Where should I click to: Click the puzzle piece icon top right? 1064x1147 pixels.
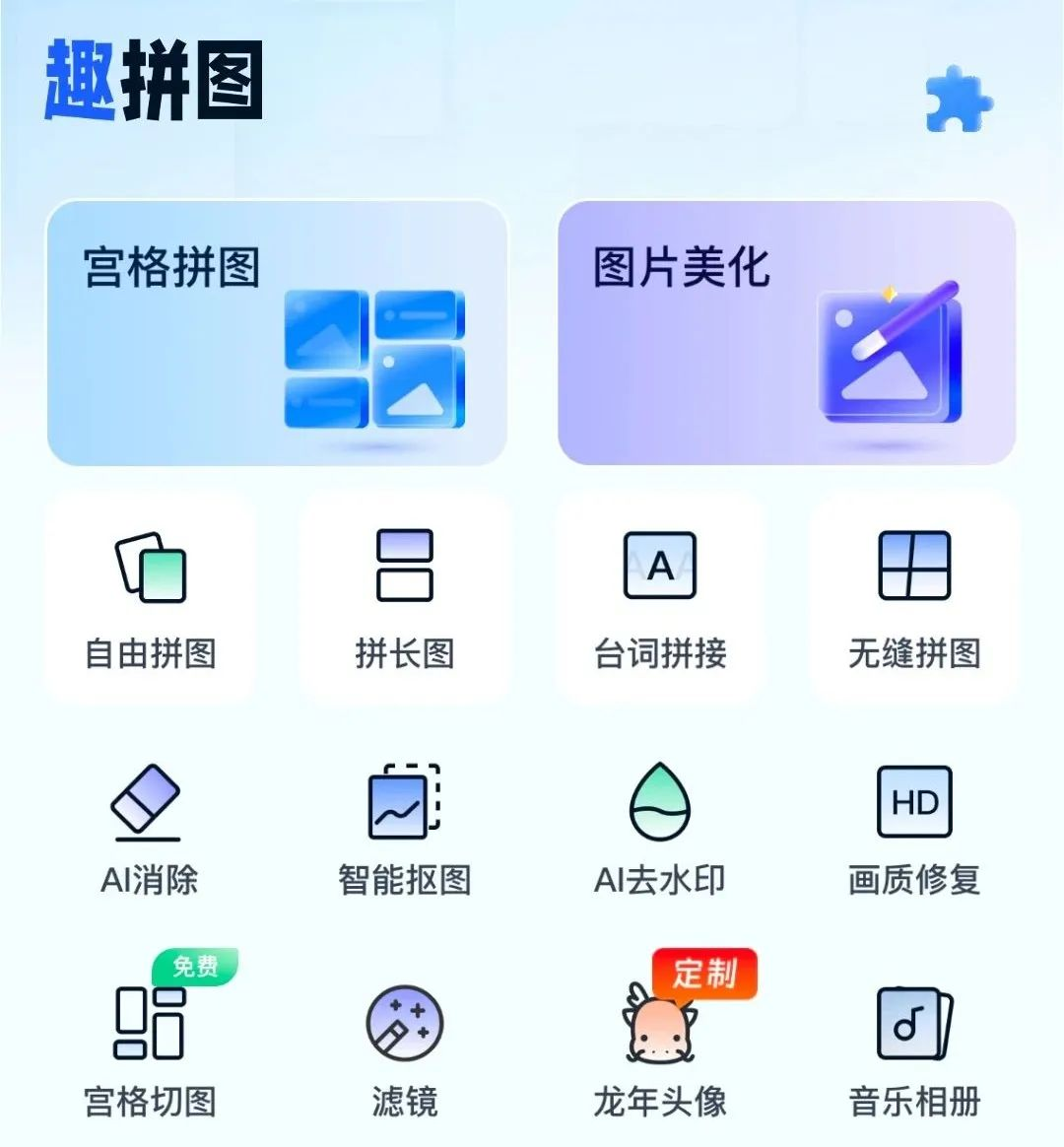957,99
